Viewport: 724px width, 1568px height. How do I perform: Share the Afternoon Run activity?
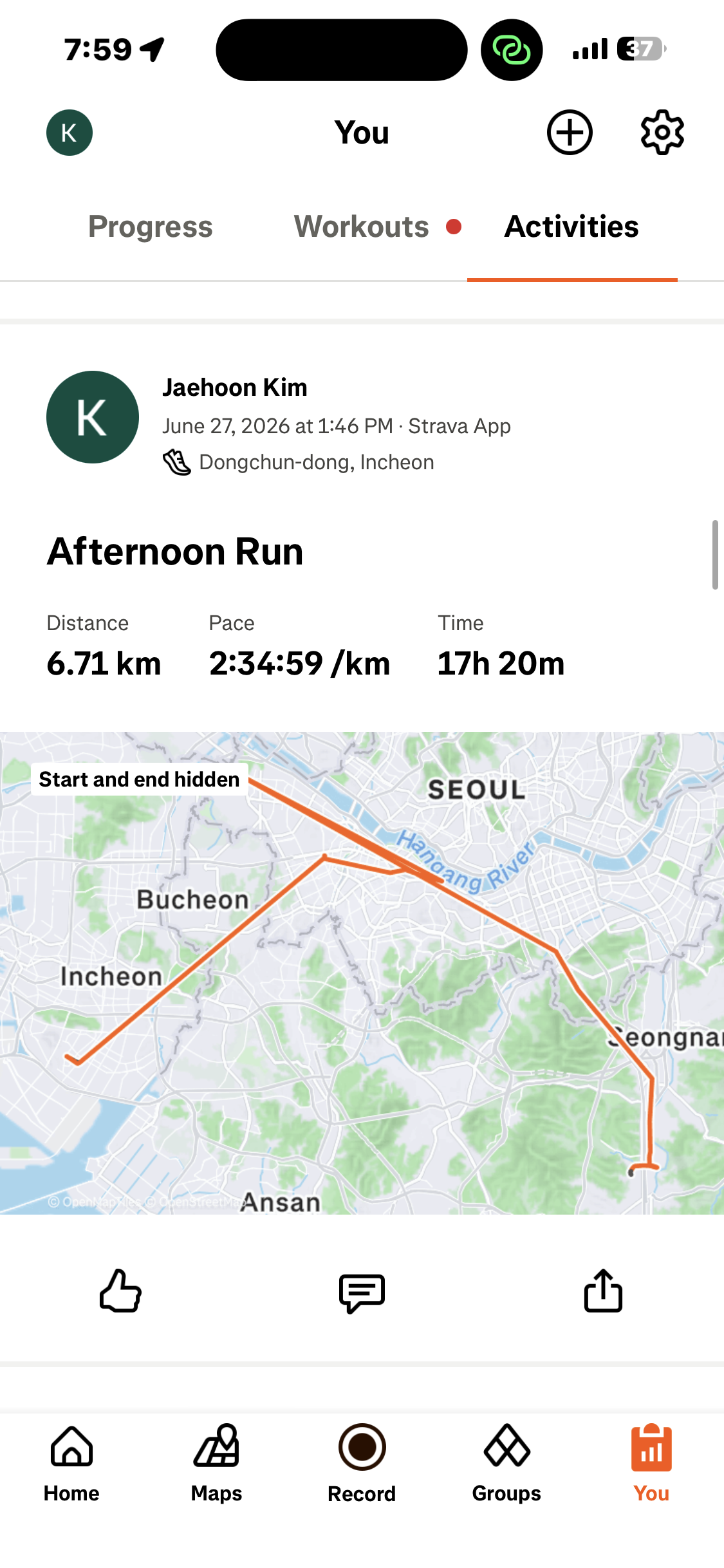coord(603,1290)
